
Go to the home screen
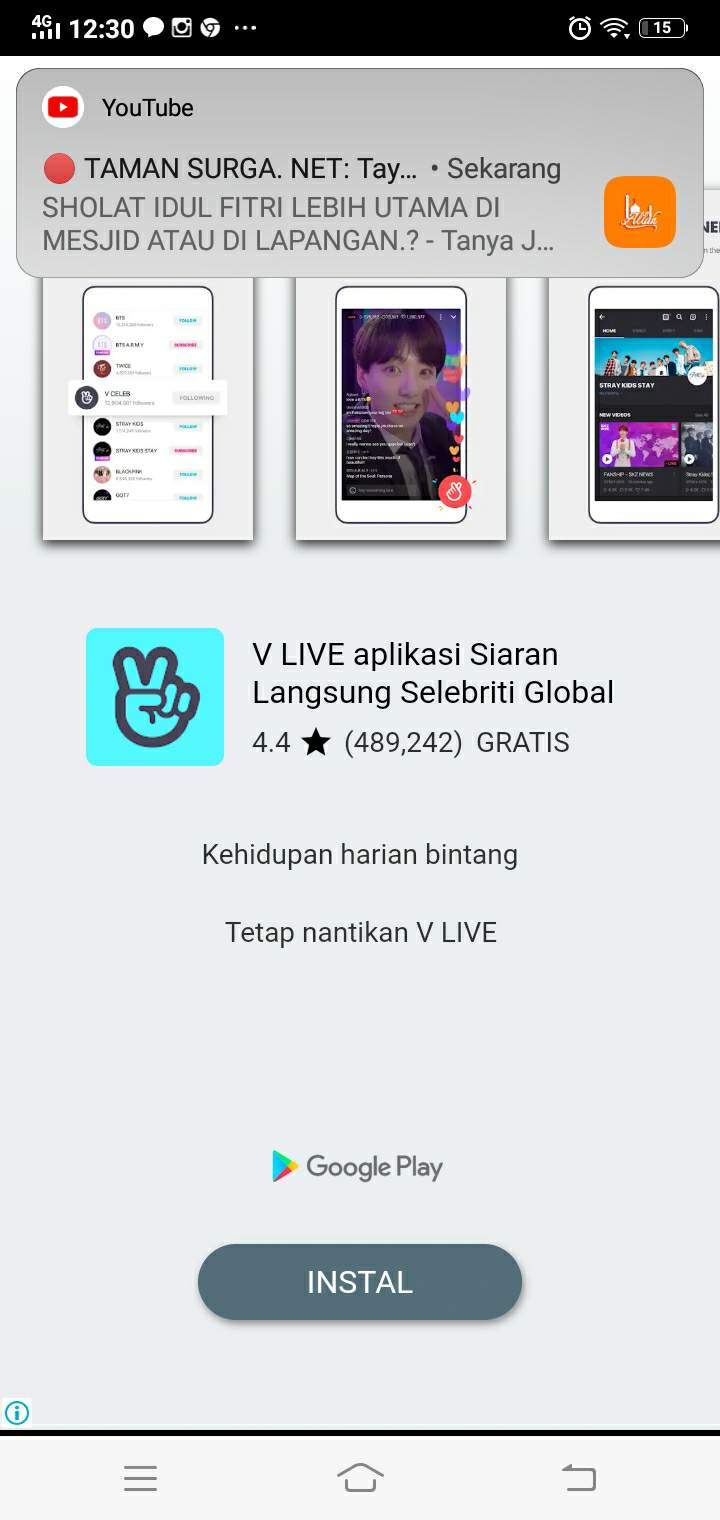360,1477
